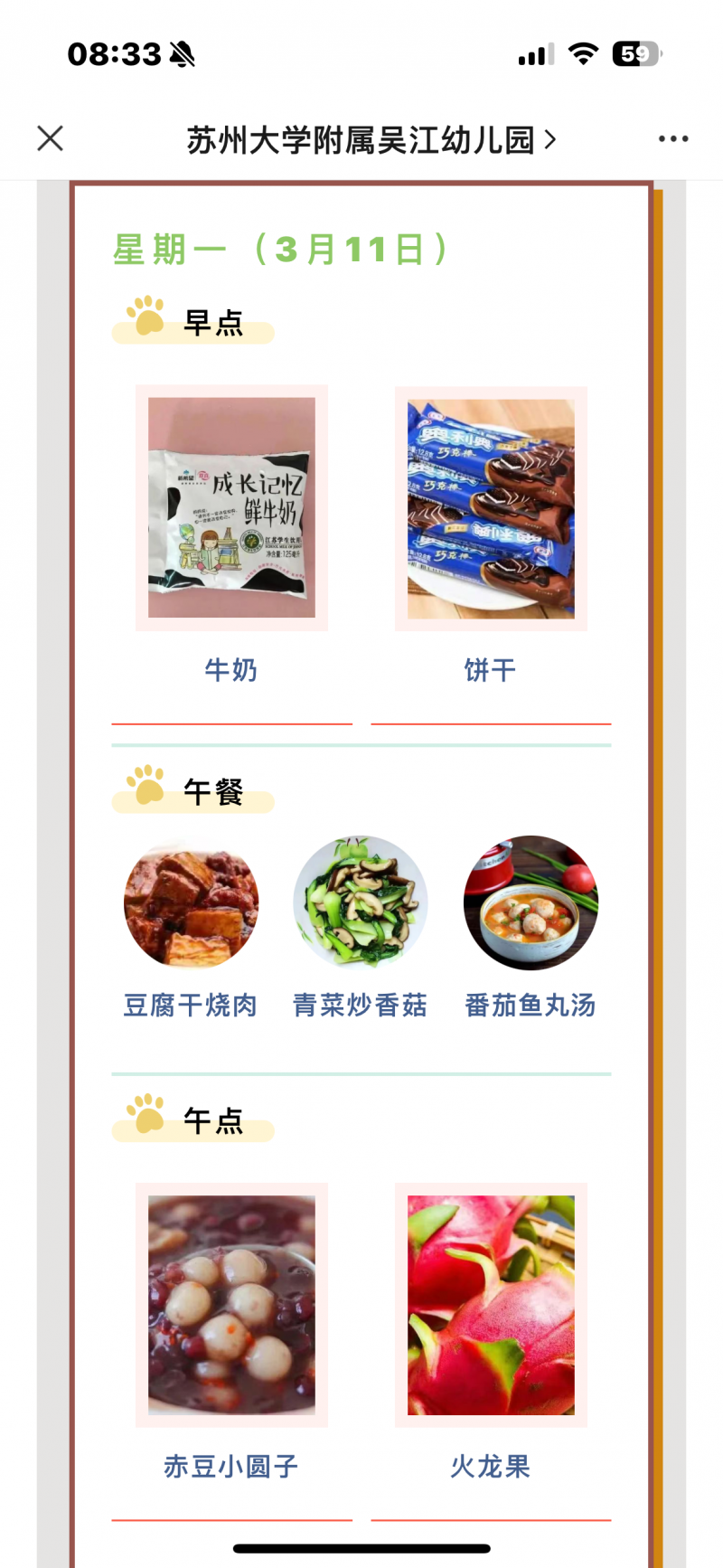Tap the 番茄鱼丸汤 soup image
Image resolution: width=723 pixels, height=1568 pixels.
point(531,902)
